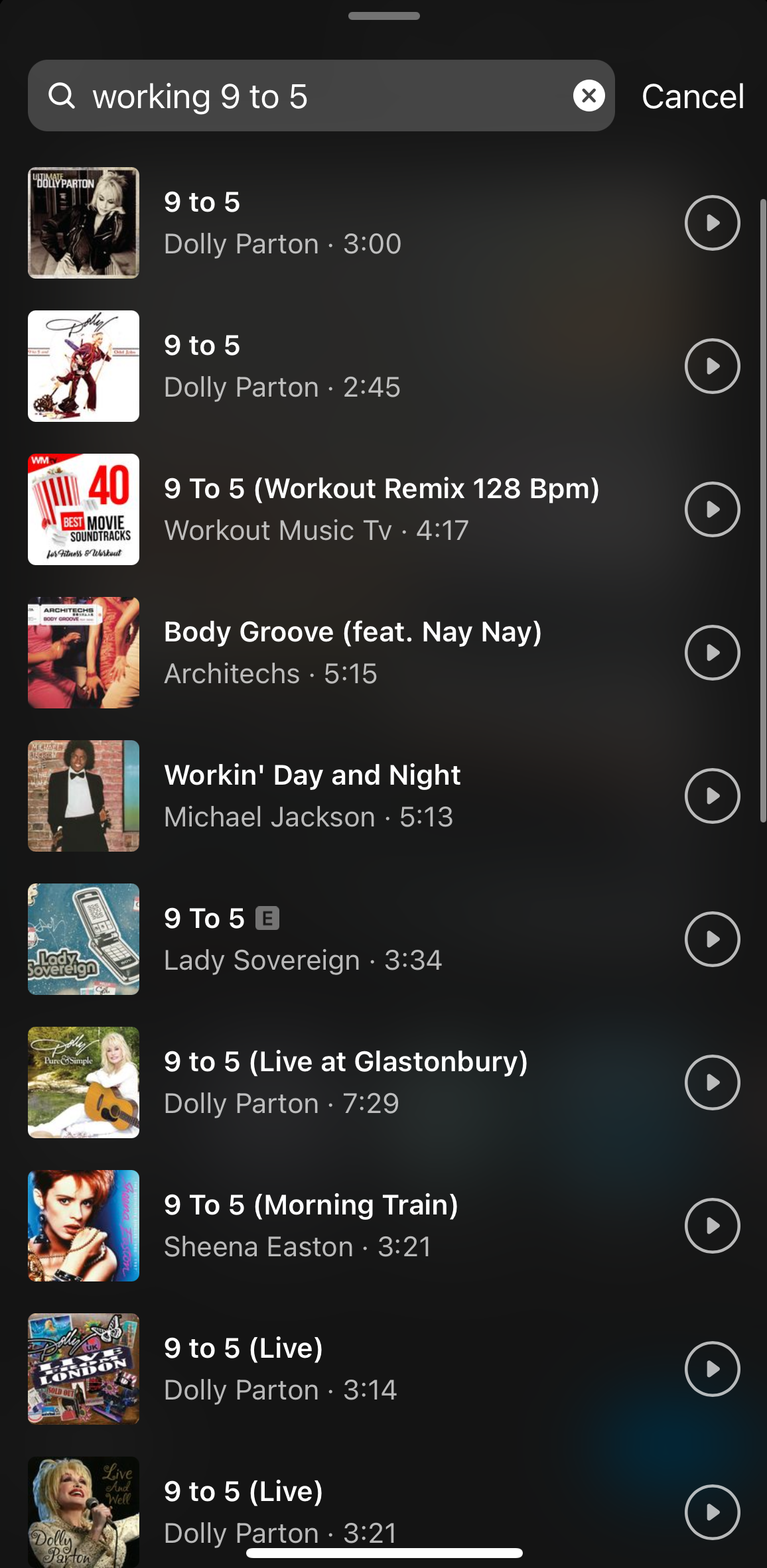The image size is (767, 1568).
Task: Play preview of Lady Sovereign's 9 To 5
Action: point(712,939)
